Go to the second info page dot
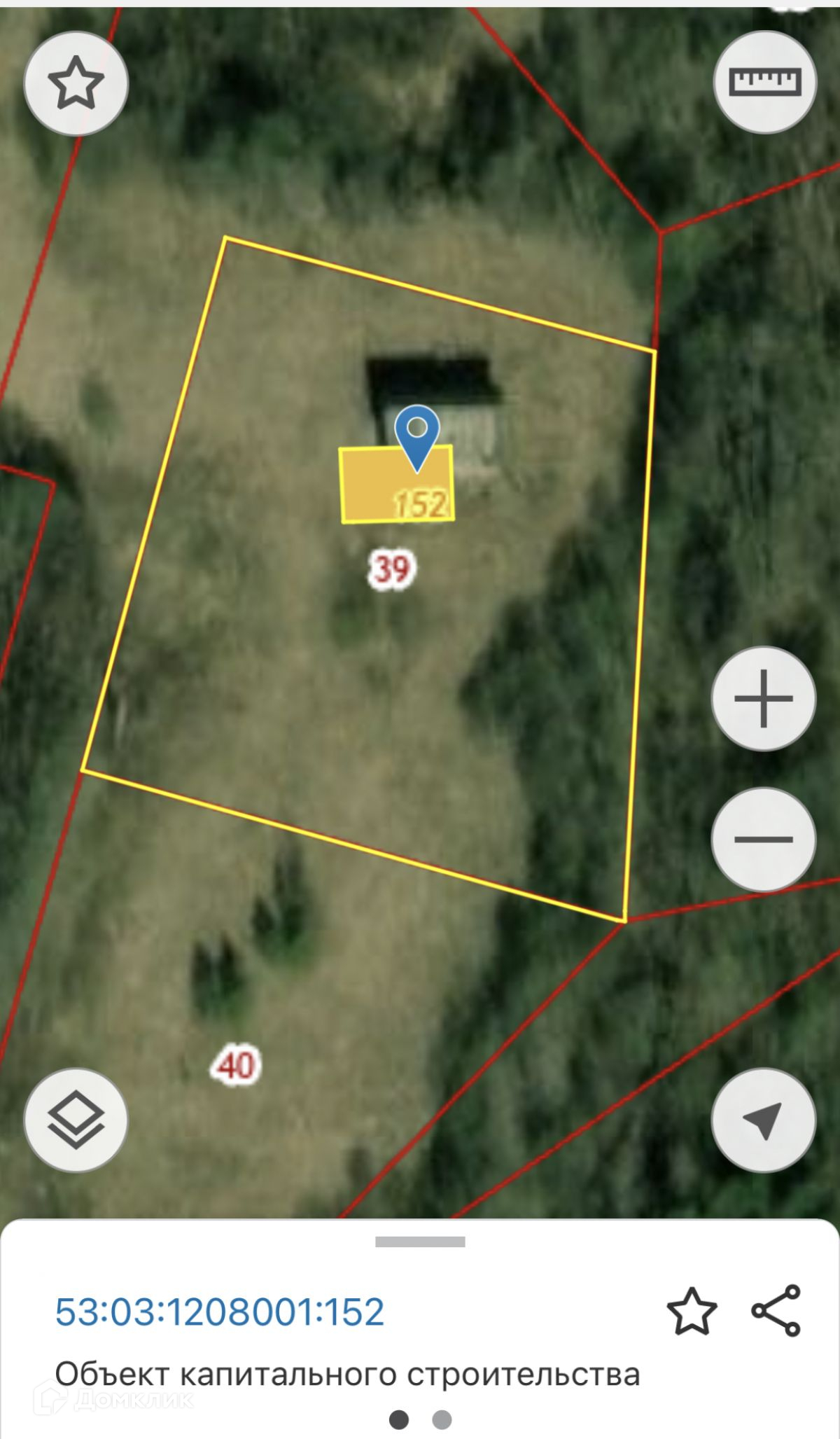This screenshot has width=840, height=1439. [x=442, y=1419]
